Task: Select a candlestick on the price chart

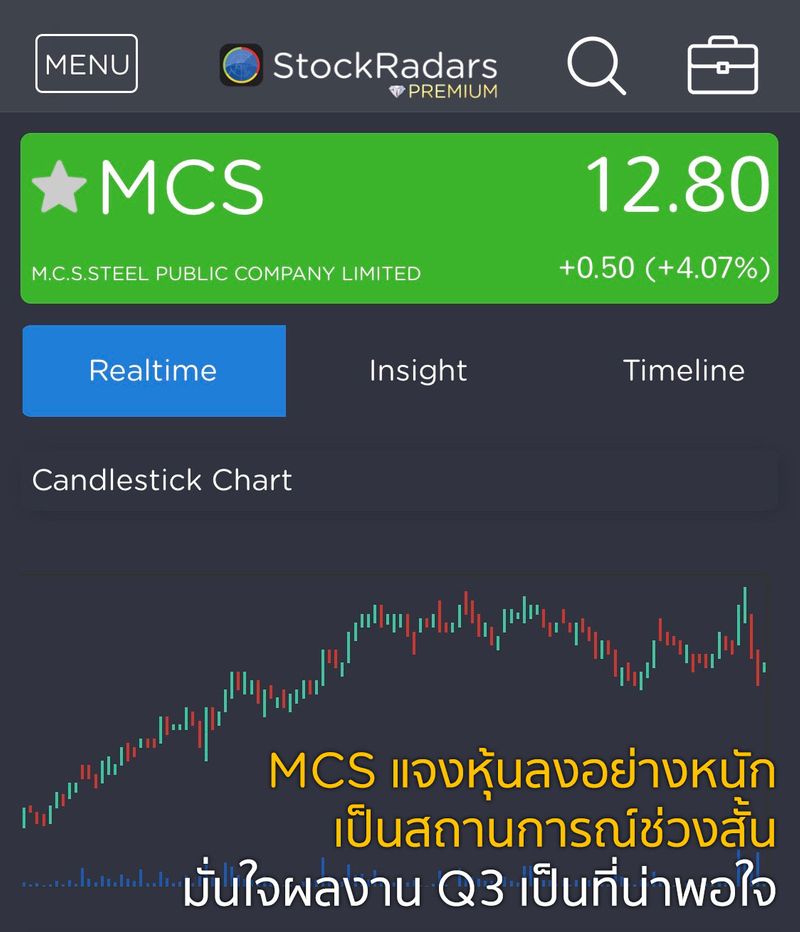Action: click(x=400, y=650)
